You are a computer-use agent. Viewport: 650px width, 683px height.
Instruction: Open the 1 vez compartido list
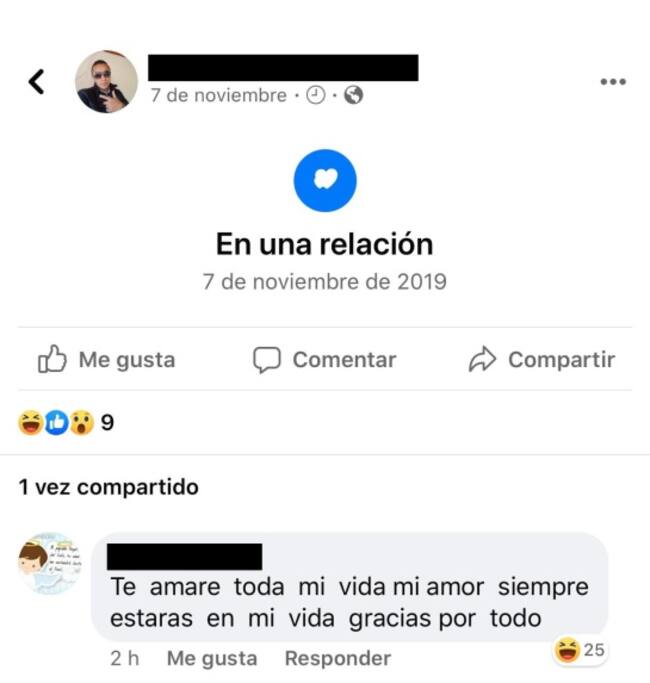click(108, 487)
